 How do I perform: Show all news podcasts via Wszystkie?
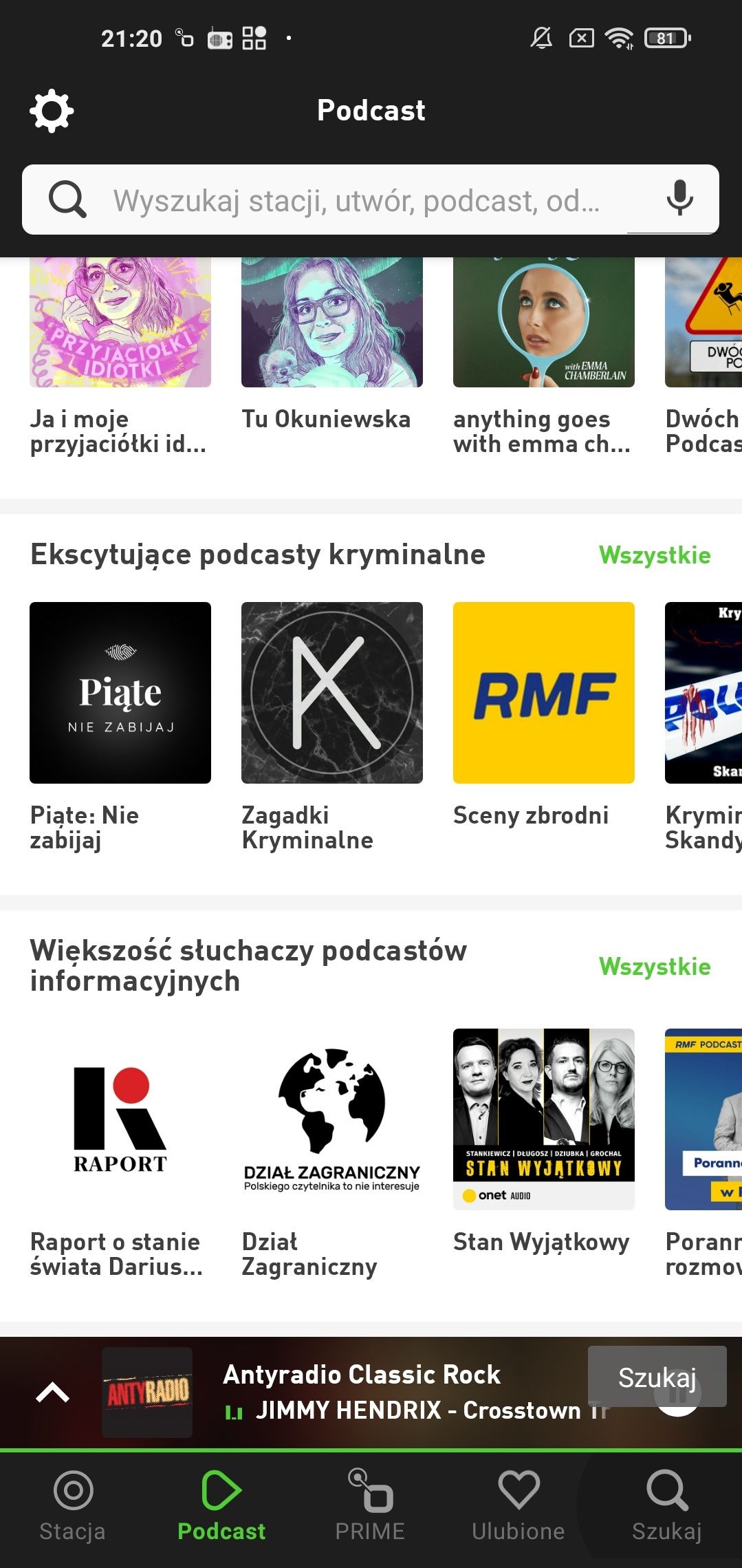655,967
